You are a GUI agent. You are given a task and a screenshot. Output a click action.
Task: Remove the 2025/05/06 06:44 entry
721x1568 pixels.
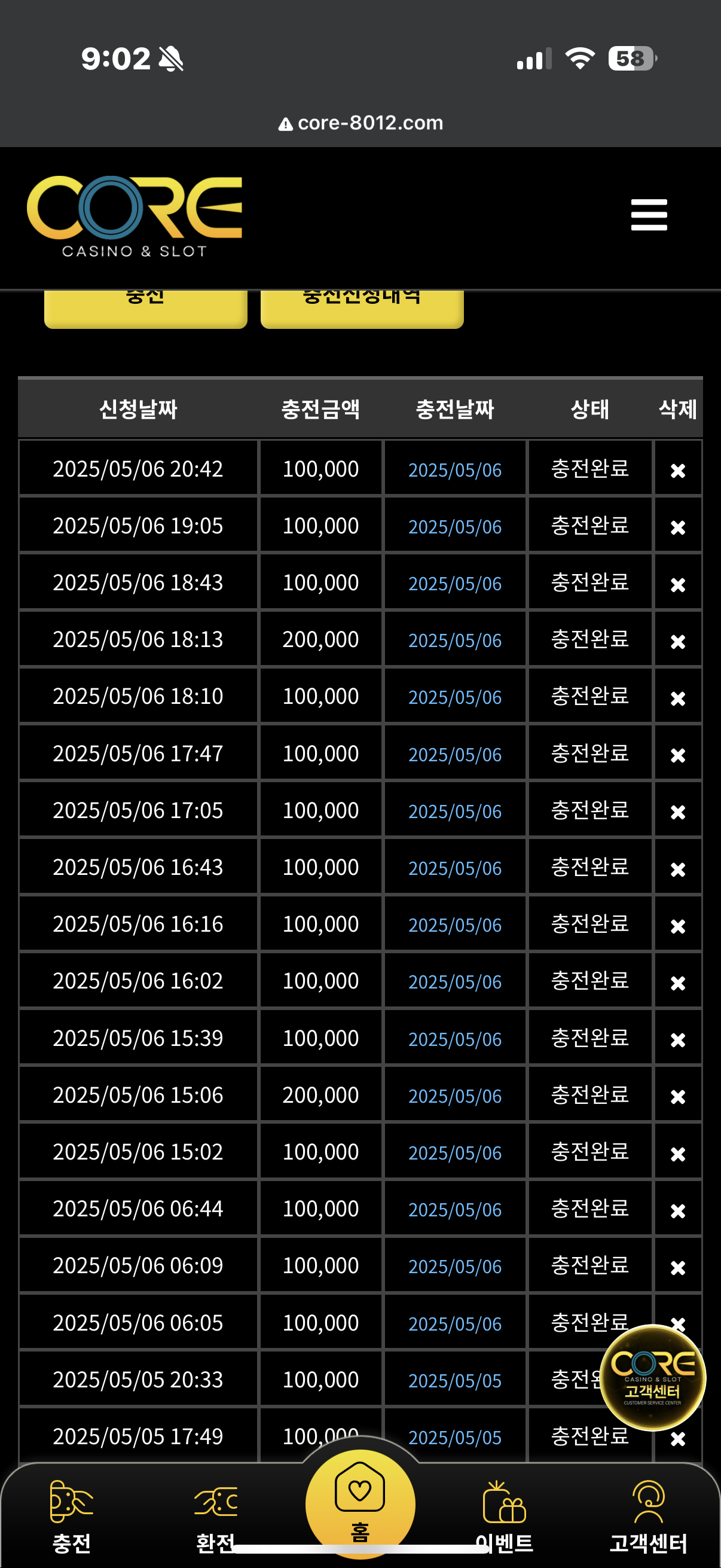(x=677, y=1209)
